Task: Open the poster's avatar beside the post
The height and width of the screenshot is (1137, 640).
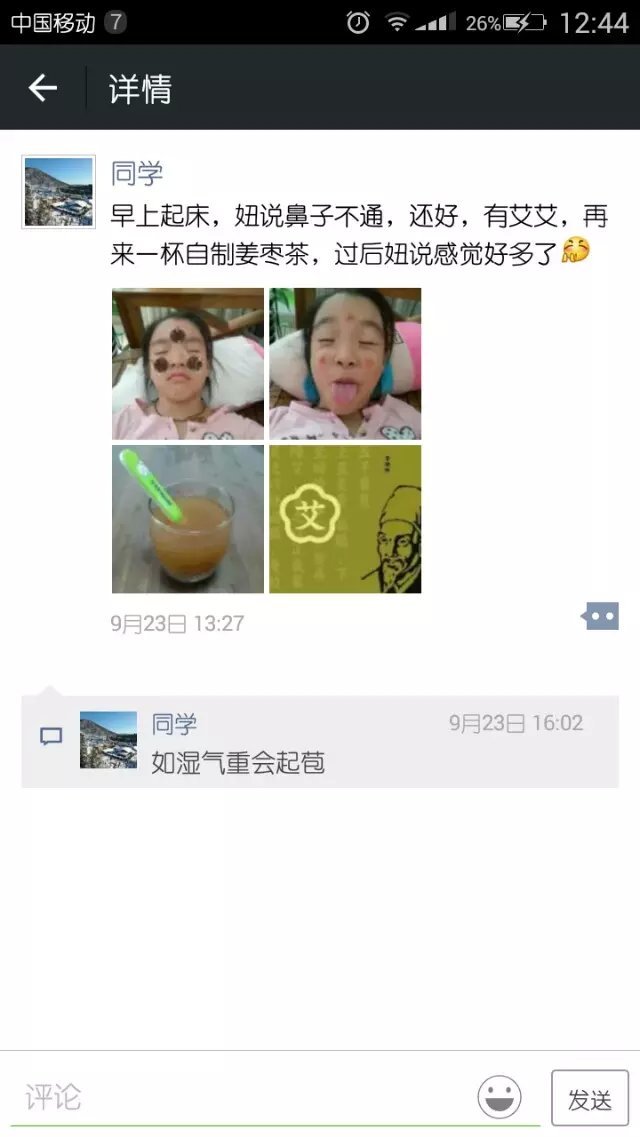Action: click(58, 191)
